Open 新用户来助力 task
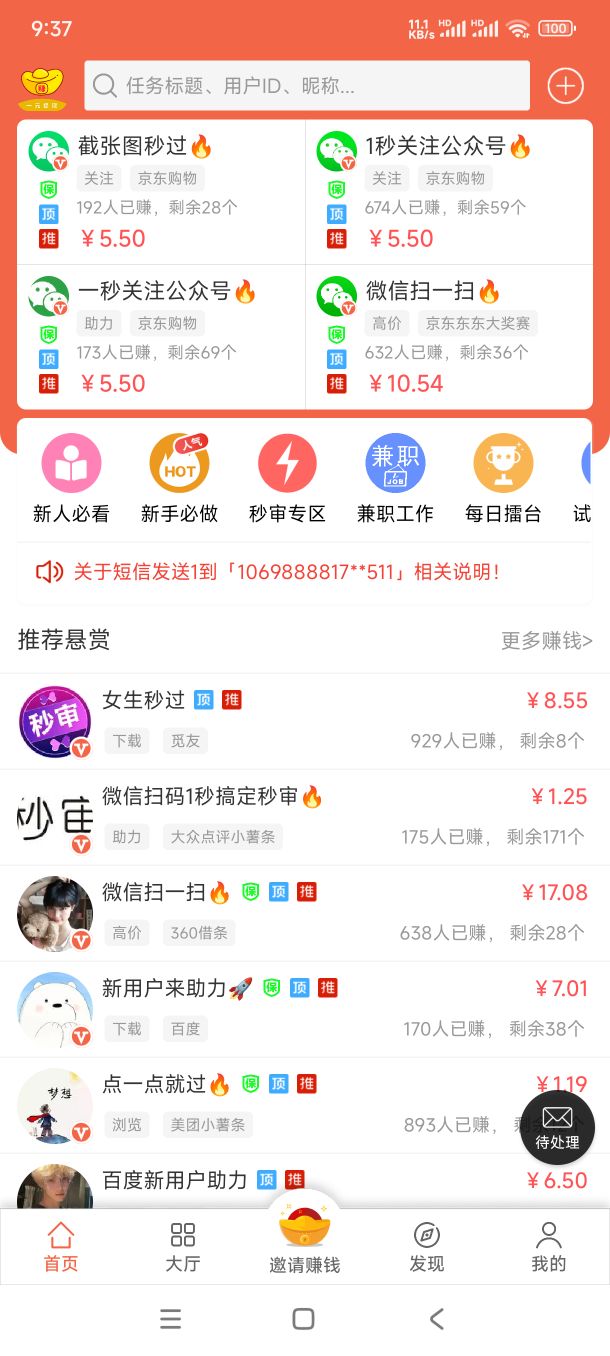Screen dimensions: 610x1356 tap(305, 1010)
